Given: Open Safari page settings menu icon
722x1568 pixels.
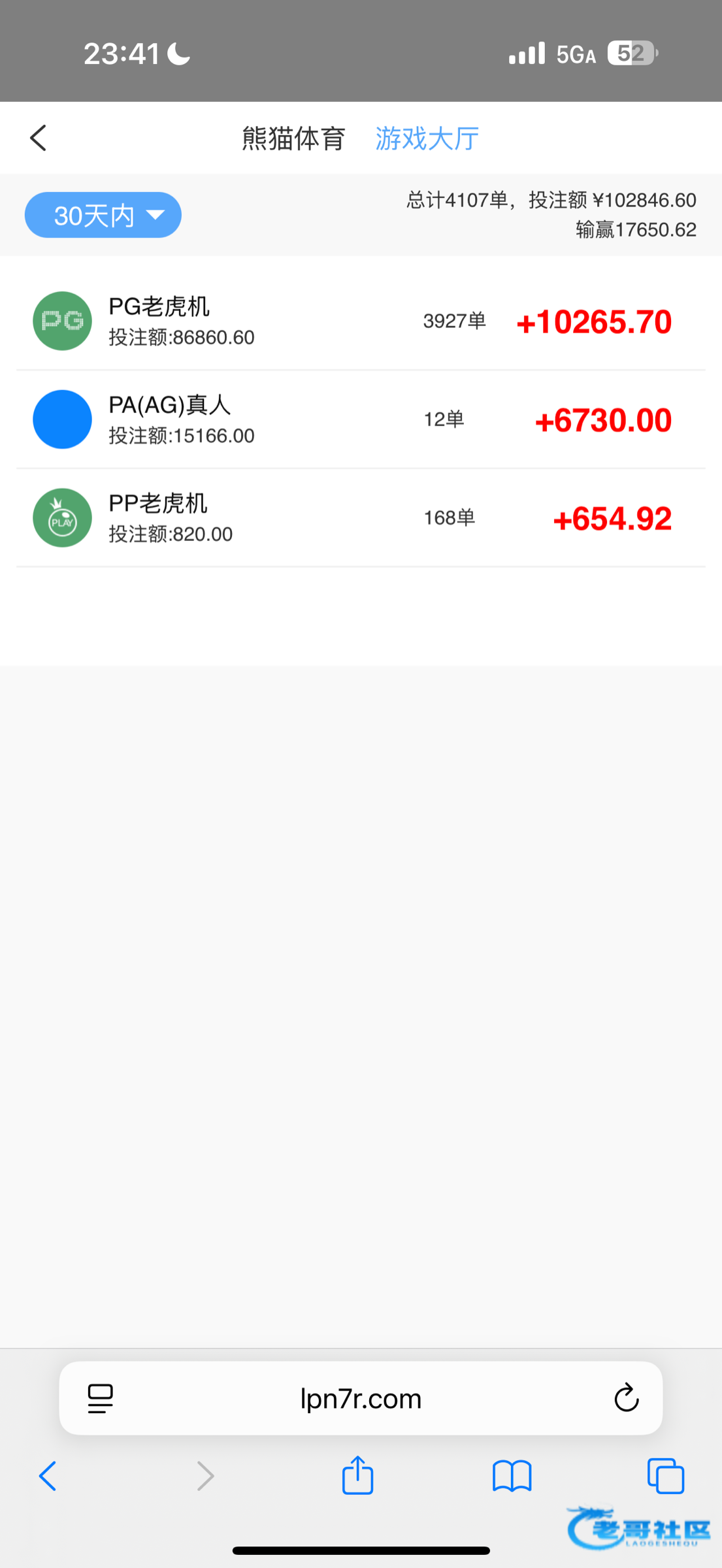Looking at the screenshot, I should [101, 1399].
